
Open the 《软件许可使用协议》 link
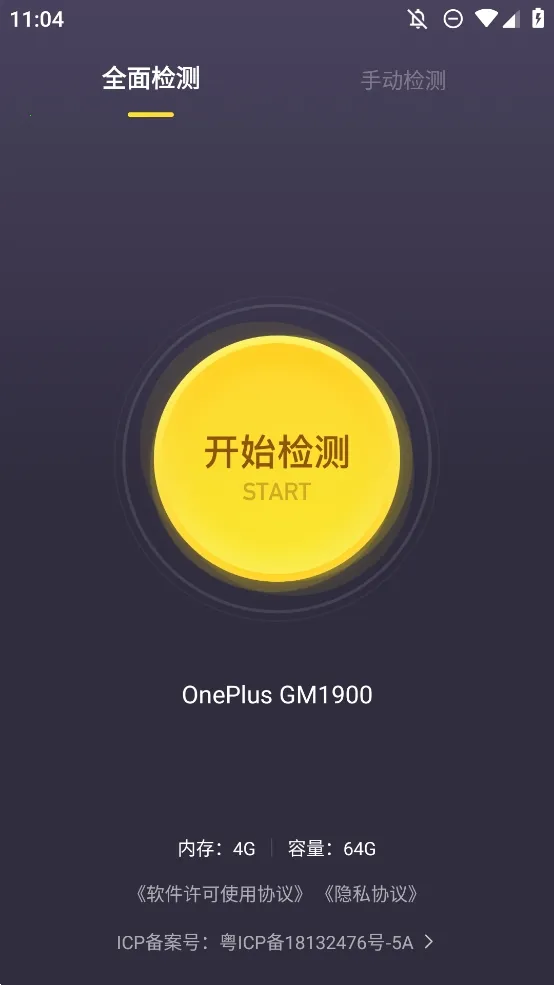[x=220, y=894]
